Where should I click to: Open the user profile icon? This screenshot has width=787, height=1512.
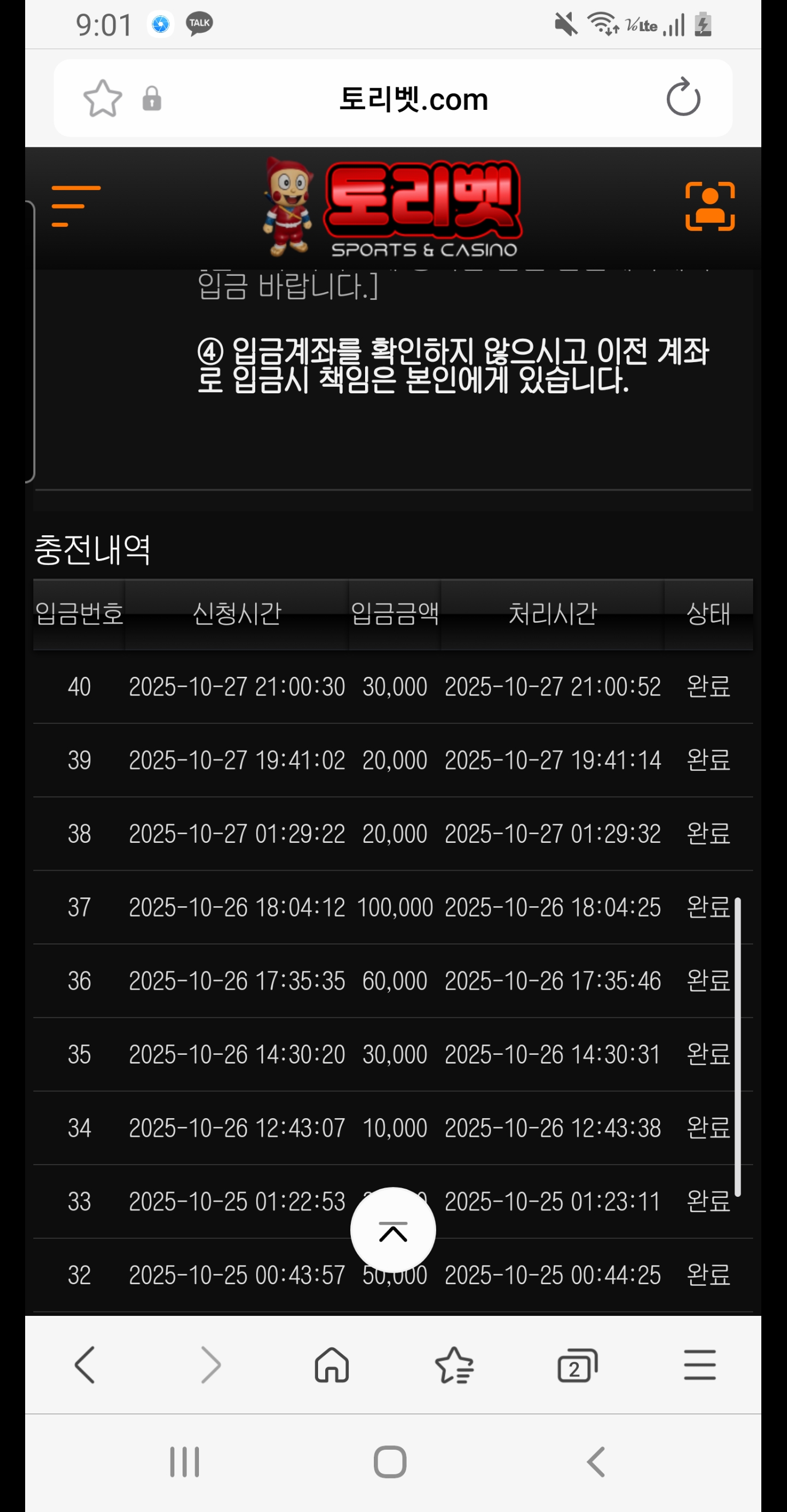point(709,206)
